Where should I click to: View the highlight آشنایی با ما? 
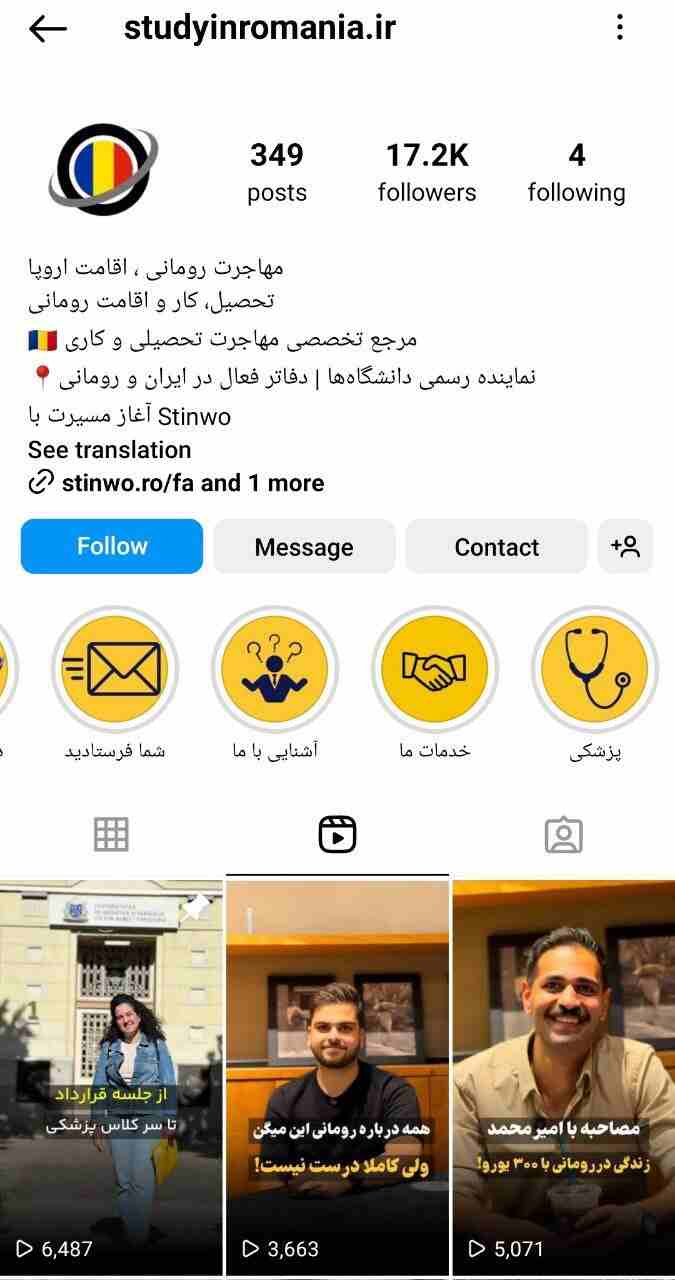[274, 669]
